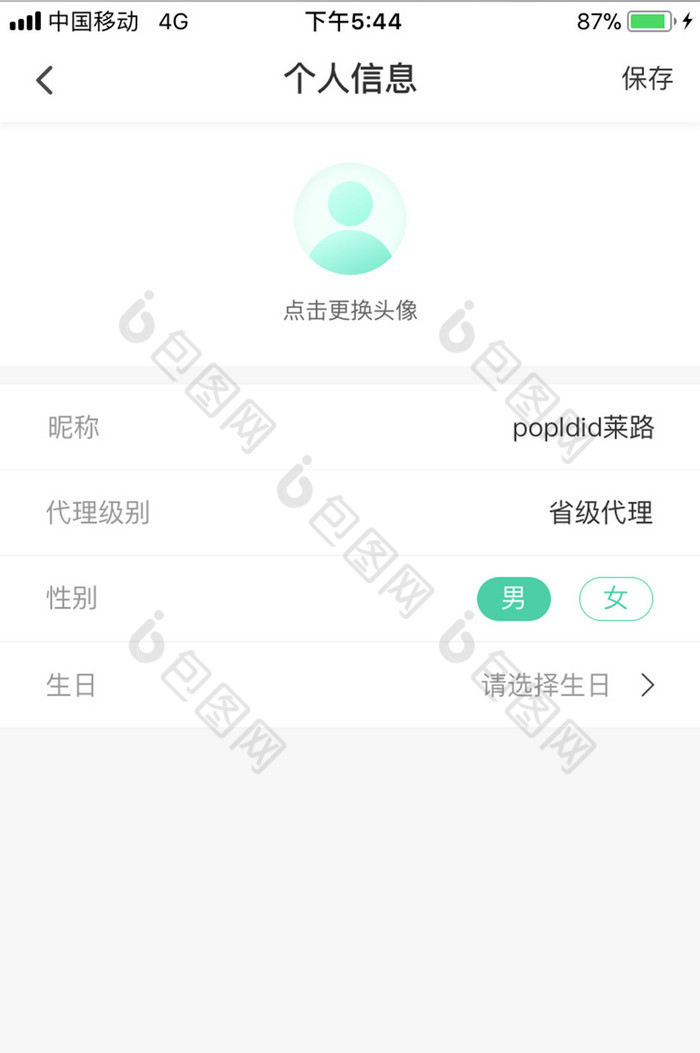The image size is (700, 1053).
Task: Go back using the top-left arrow
Action: click(44, 80)
